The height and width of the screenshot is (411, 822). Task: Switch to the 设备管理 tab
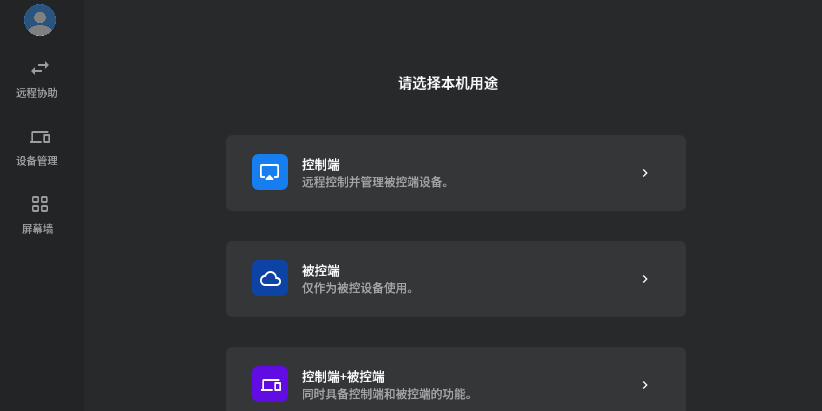(x=40, y=147)
